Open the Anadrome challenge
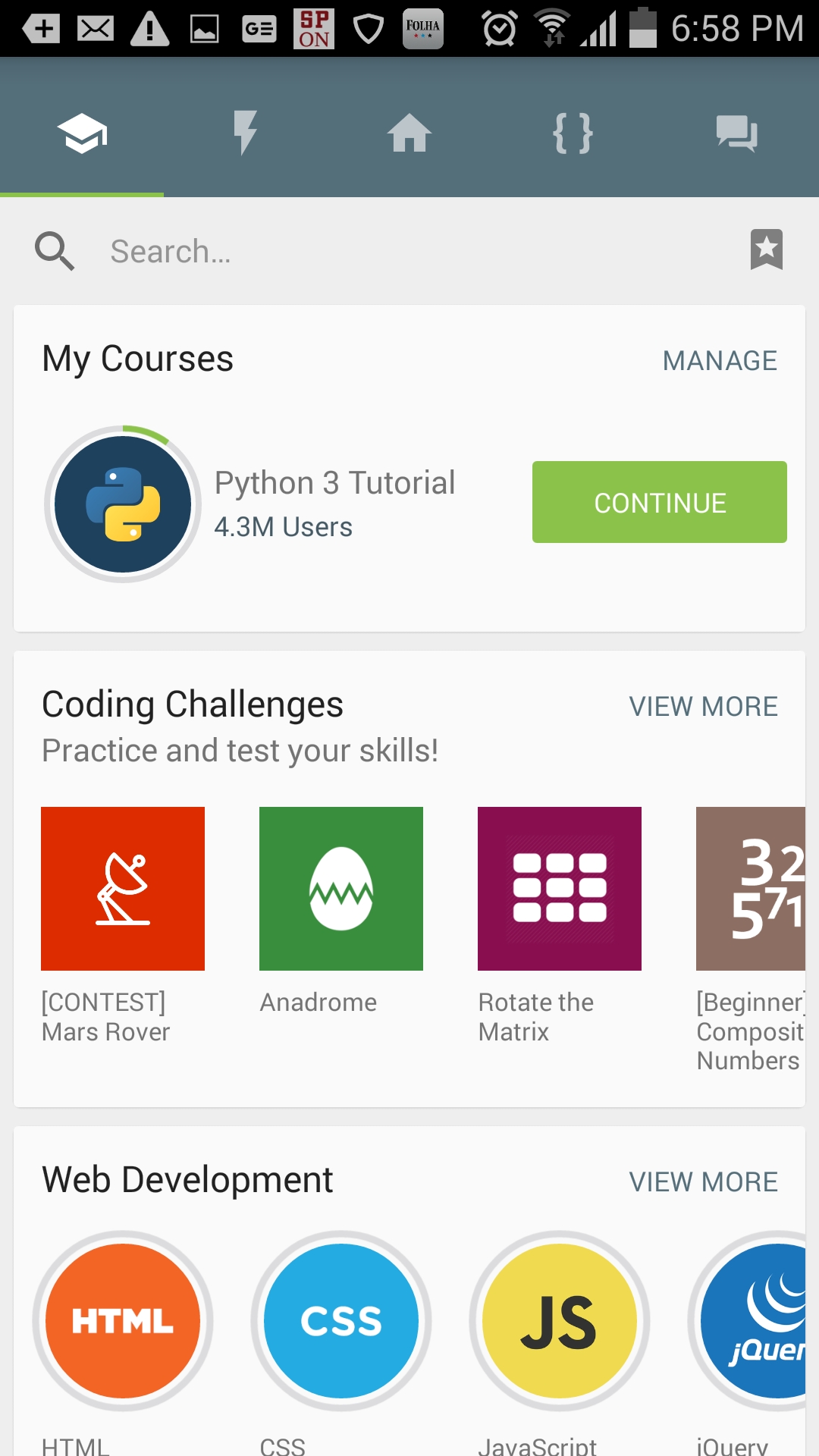Viewport: 819px width, 1456px height. [x=341, y=889]
